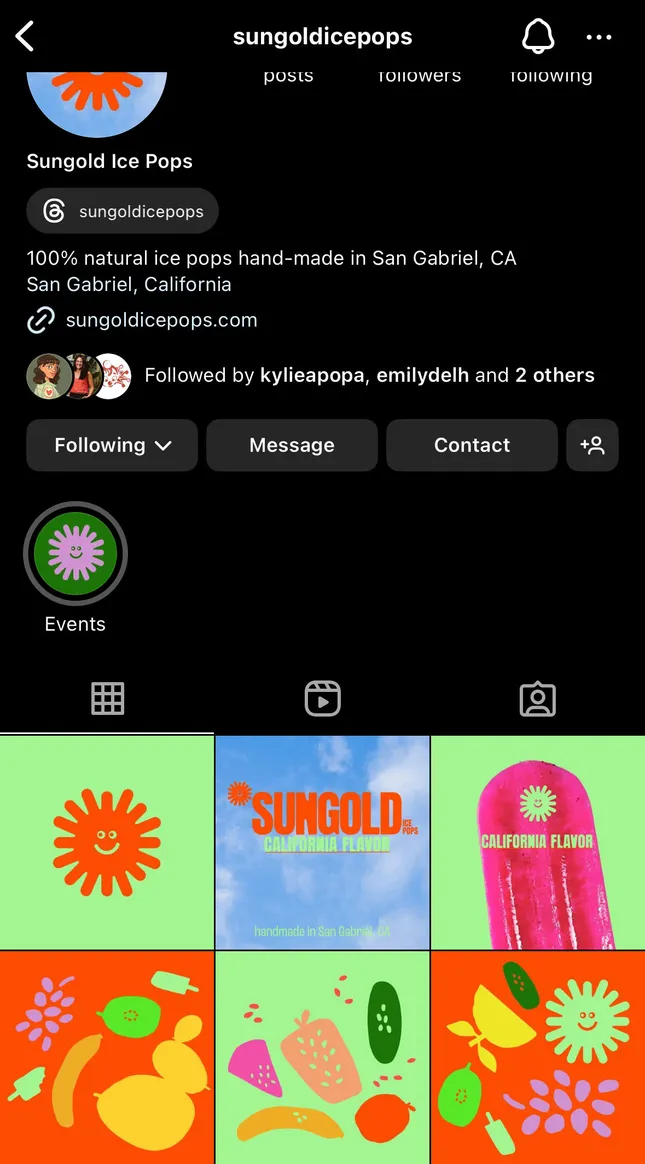Go back using the top-left arrow
Image resolution: width=645 pixels, height=1164 pixels.
click(x=26, y=38)
